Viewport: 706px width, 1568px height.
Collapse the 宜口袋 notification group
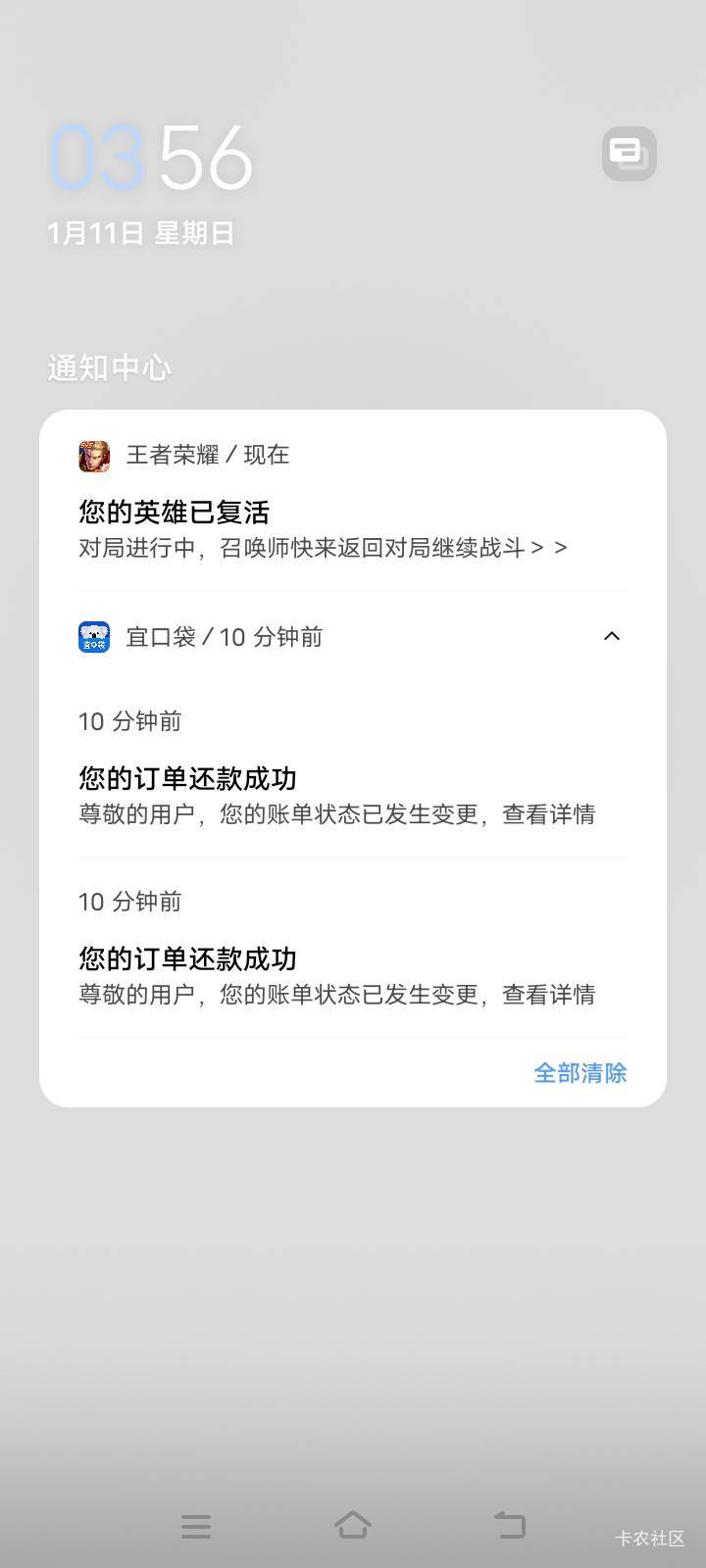pos(612,636)
